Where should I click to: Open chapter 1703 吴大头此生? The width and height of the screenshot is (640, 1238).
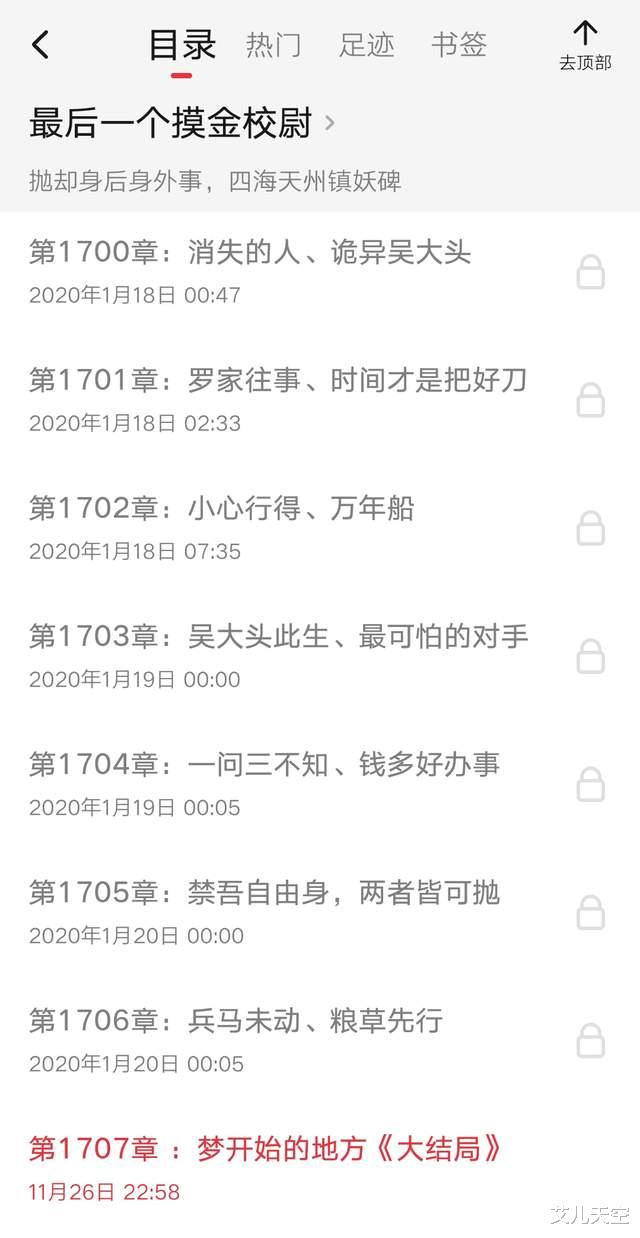point(278,637)
